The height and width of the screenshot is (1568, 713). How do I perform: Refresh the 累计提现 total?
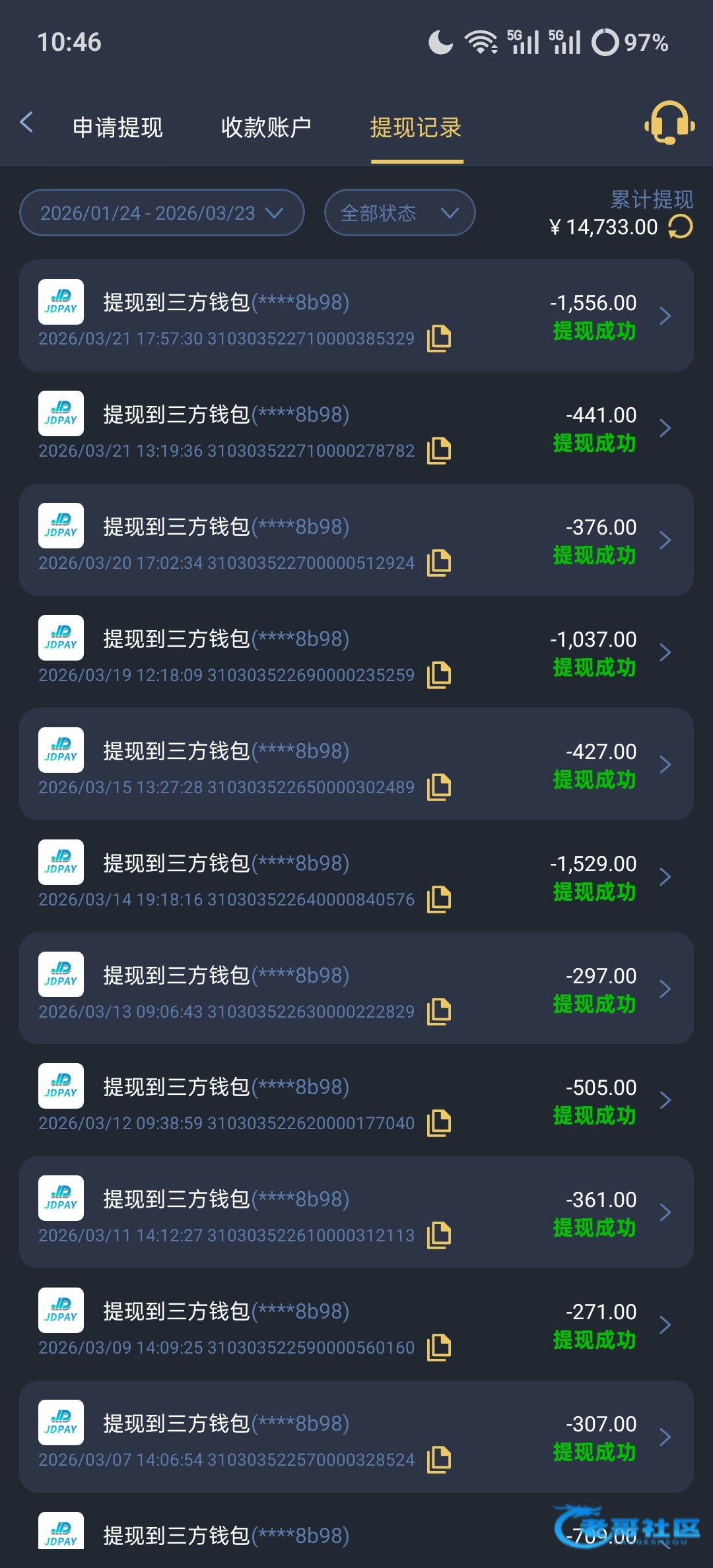(x=681, y=227)
